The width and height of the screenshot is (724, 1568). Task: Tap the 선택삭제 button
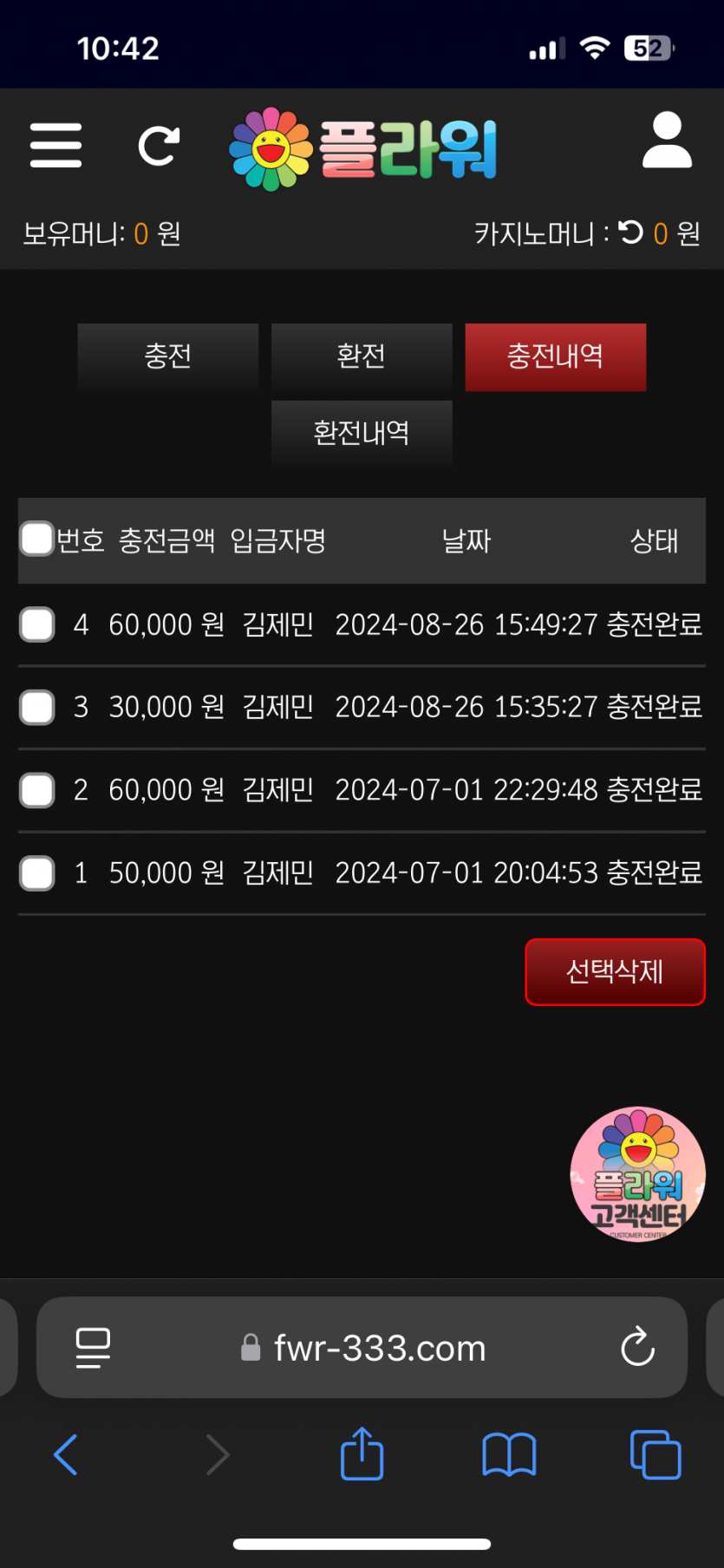coord(615,971)
